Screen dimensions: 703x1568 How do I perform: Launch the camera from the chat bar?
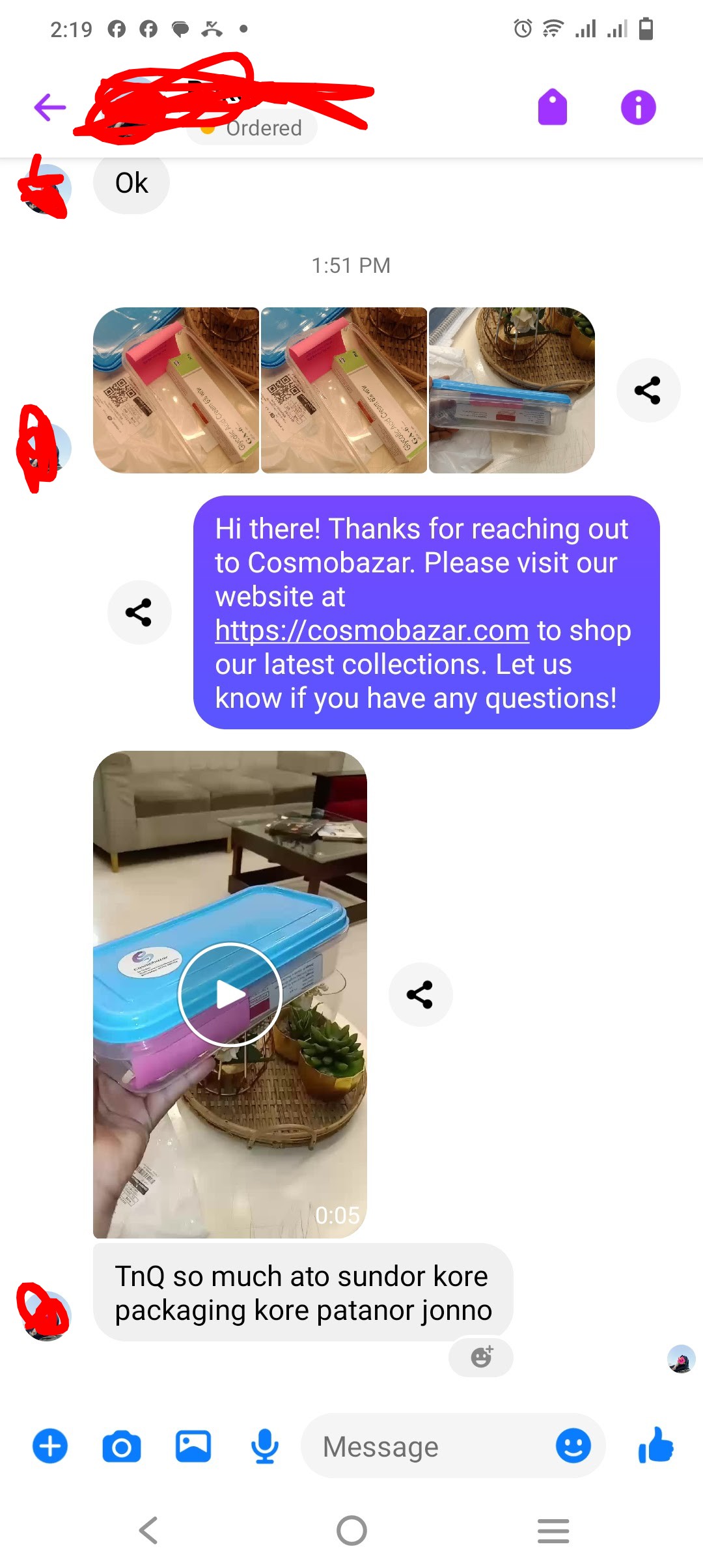pyautogui.click(x=122, y=1447)
